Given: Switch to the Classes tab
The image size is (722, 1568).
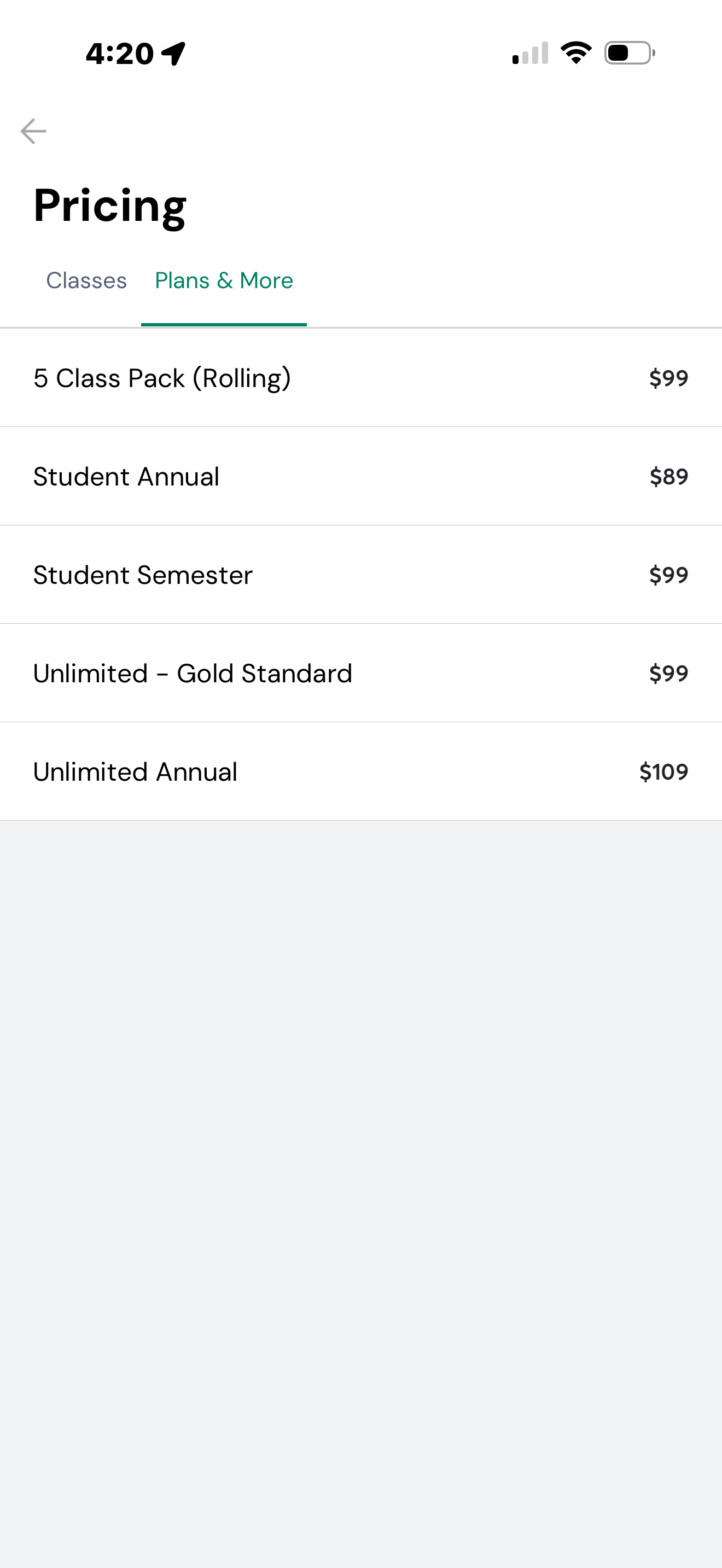Looking at the screenshot, I should point(86,280).
